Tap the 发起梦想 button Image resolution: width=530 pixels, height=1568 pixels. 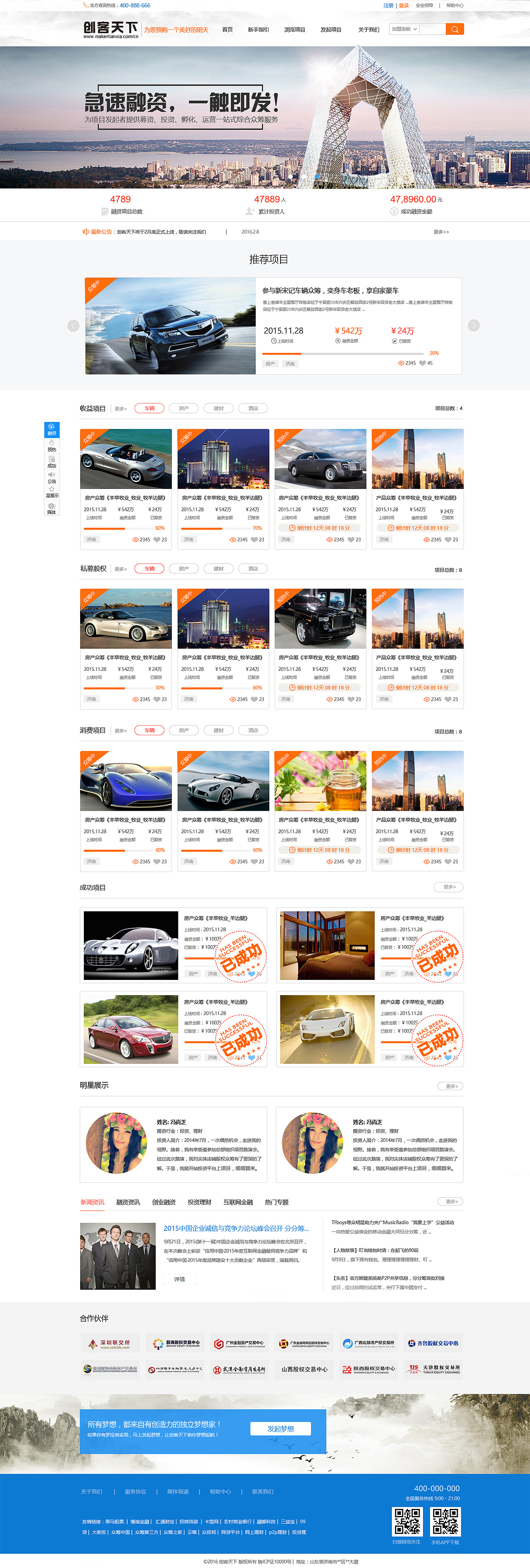(x=280, y=1429)
